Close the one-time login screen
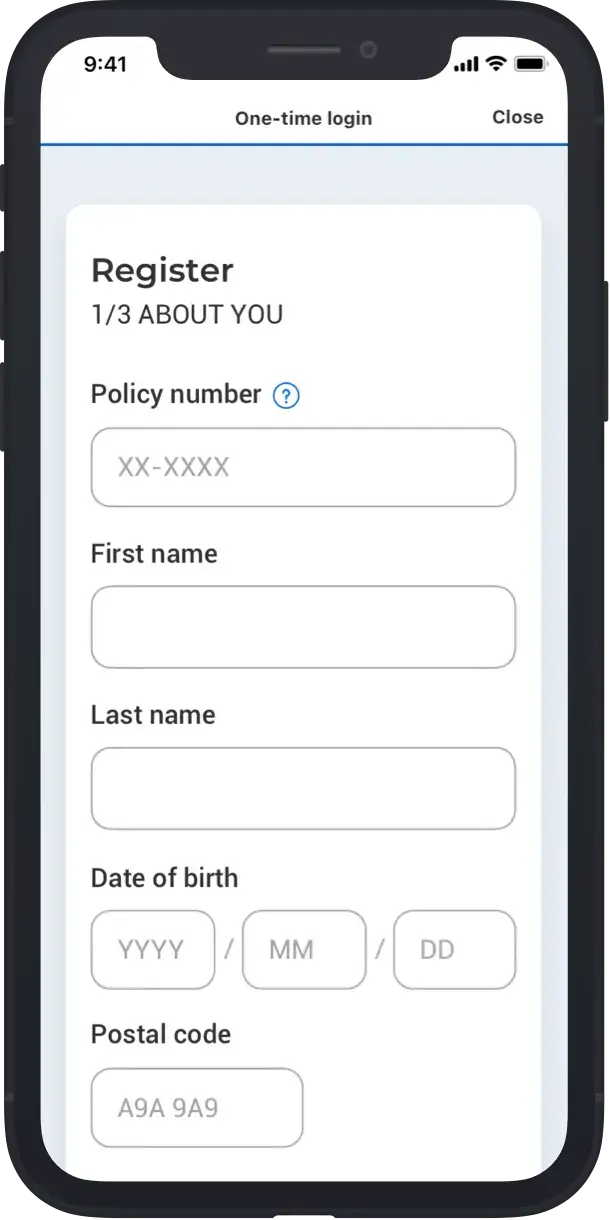This screenshot has width=610, height=1220. [517, 117]
